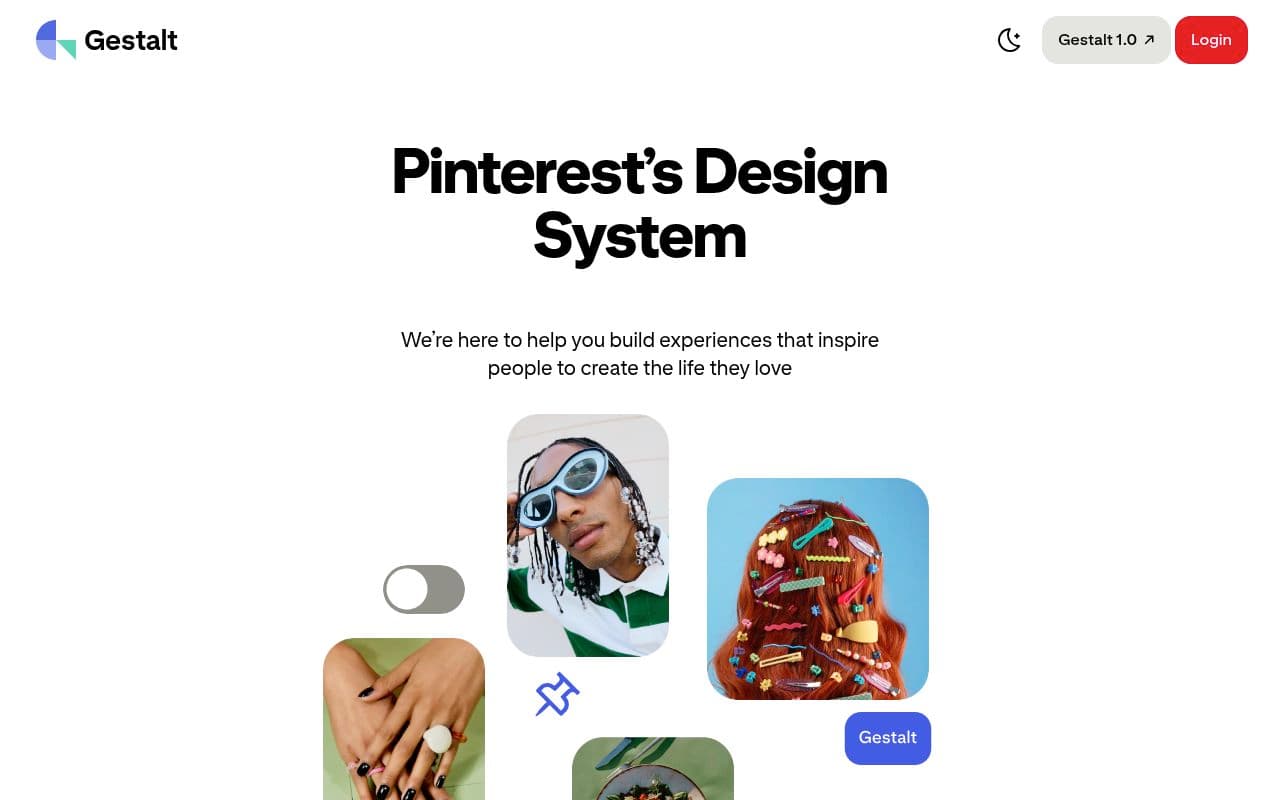The height and width of the screenshot is (800, 1280).
Task: Tap the red Login button
Action: click(1210, 40)
